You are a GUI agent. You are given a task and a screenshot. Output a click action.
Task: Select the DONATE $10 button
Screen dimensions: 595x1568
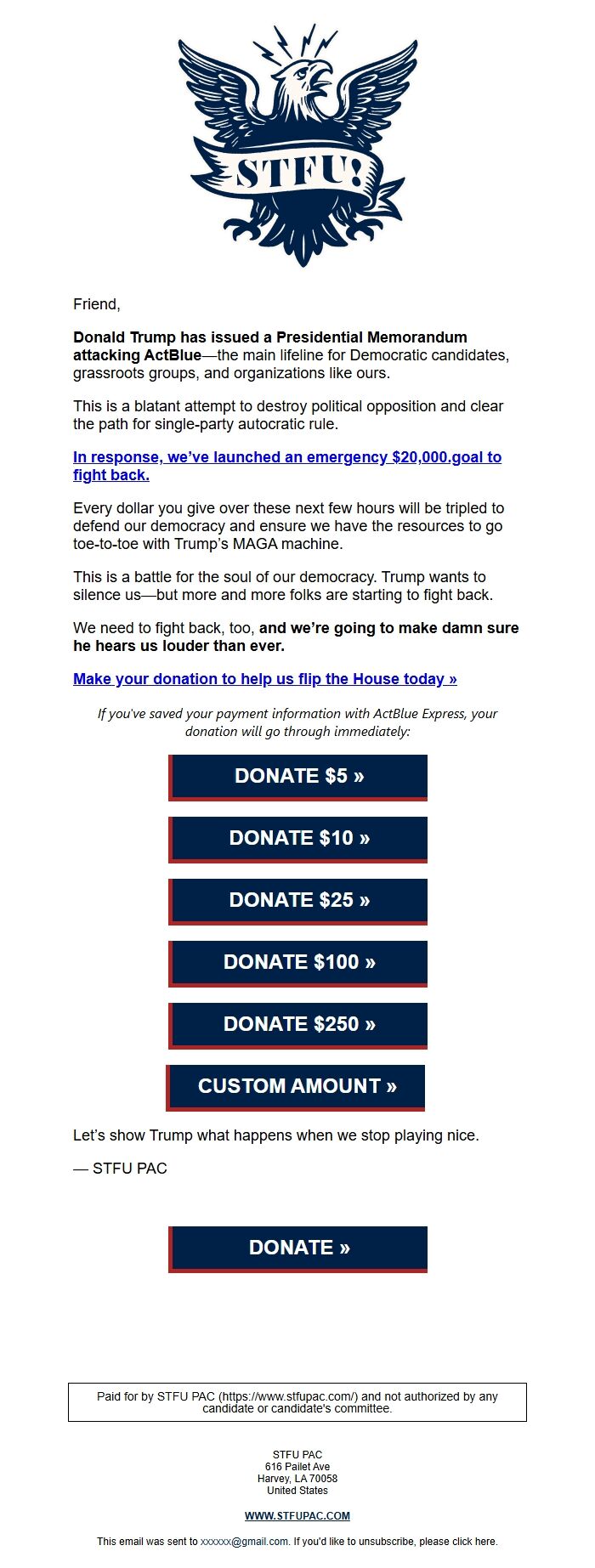[298, 839]
